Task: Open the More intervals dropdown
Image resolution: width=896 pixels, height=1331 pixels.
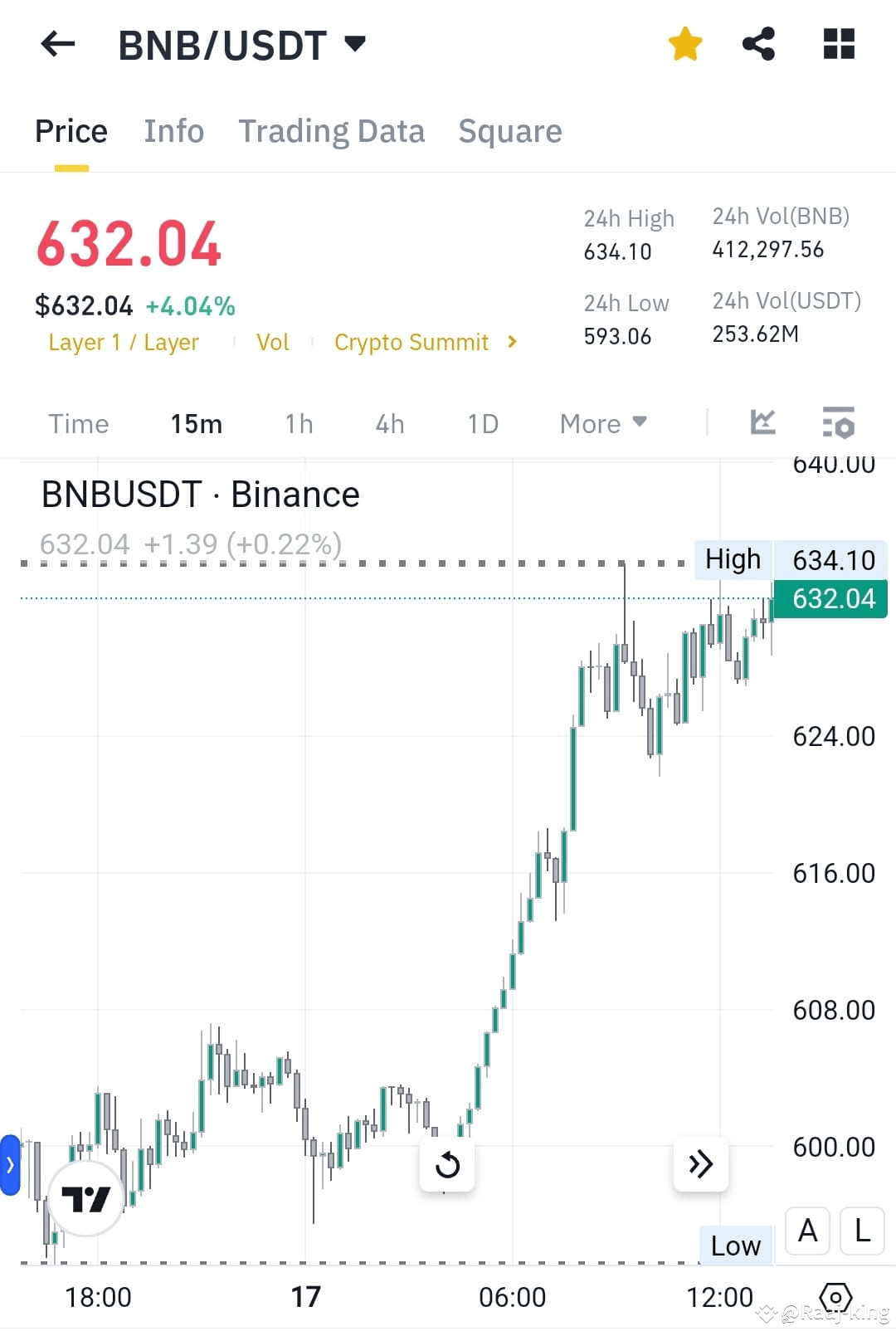Action: tap(602, 423)
